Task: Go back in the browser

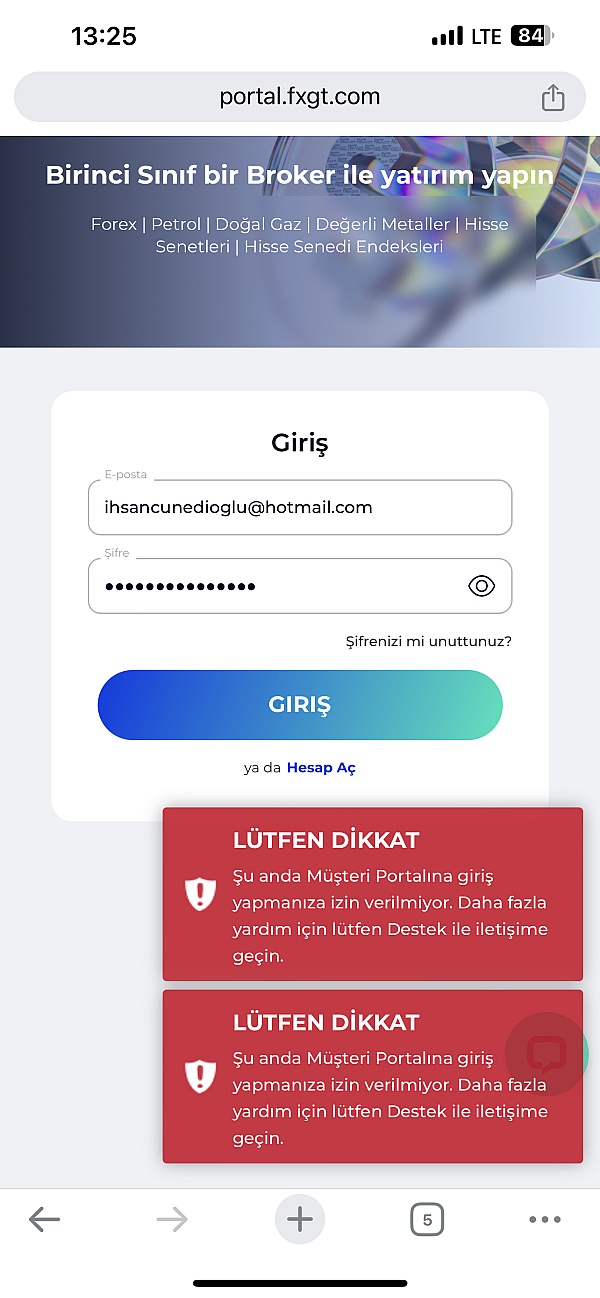Action: pos(44,1219)
